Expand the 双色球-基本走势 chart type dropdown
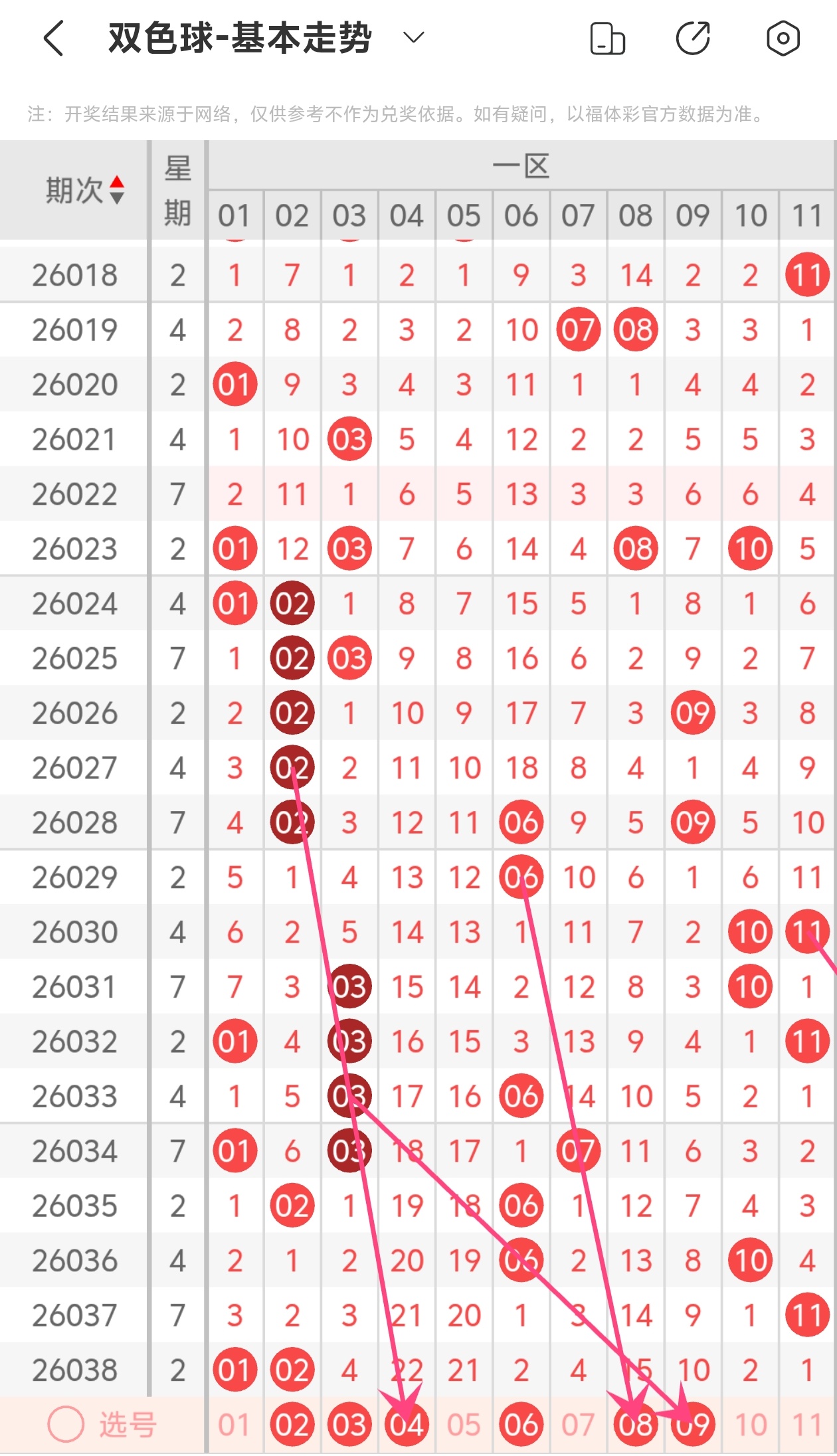The image size is (837, 1456). pos(413,38)
